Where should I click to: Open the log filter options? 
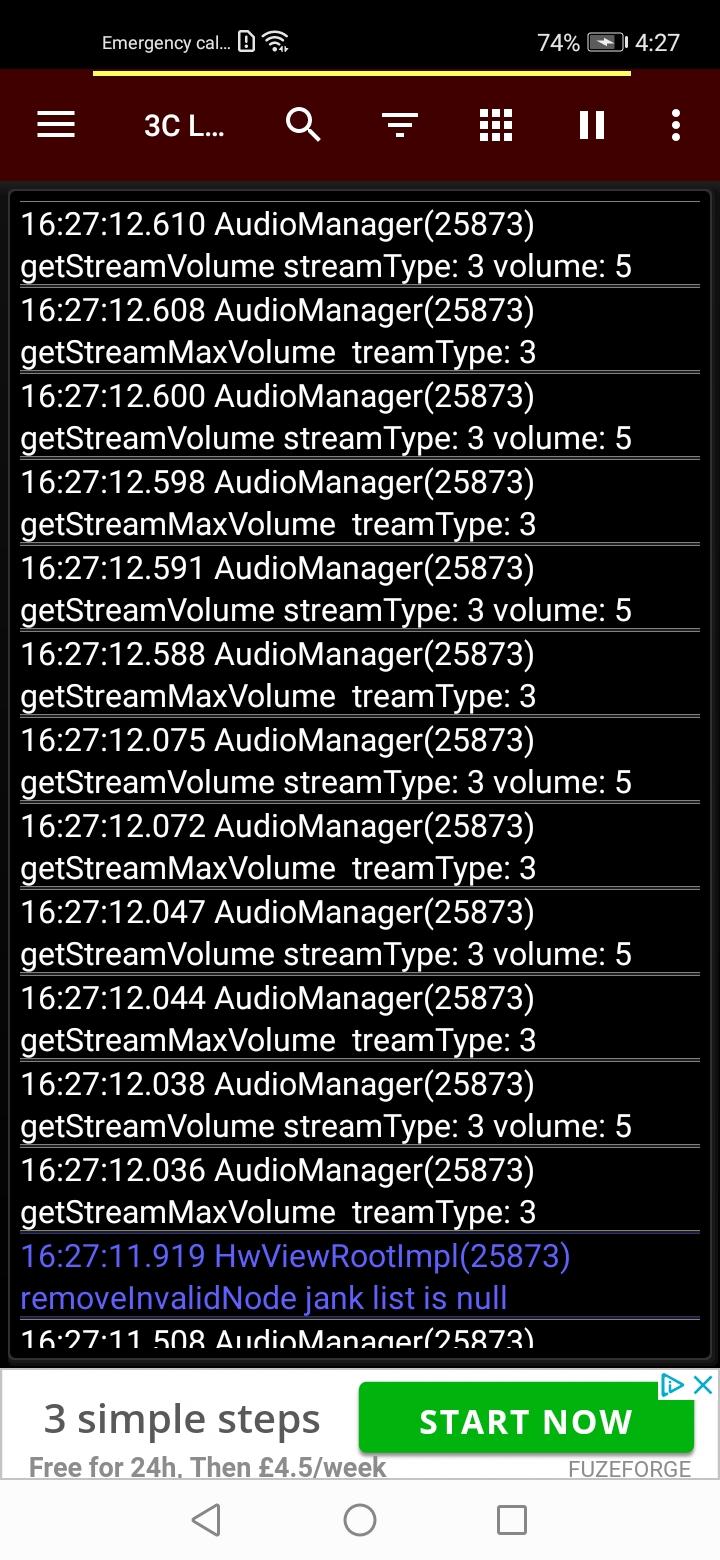coord(400,125)
